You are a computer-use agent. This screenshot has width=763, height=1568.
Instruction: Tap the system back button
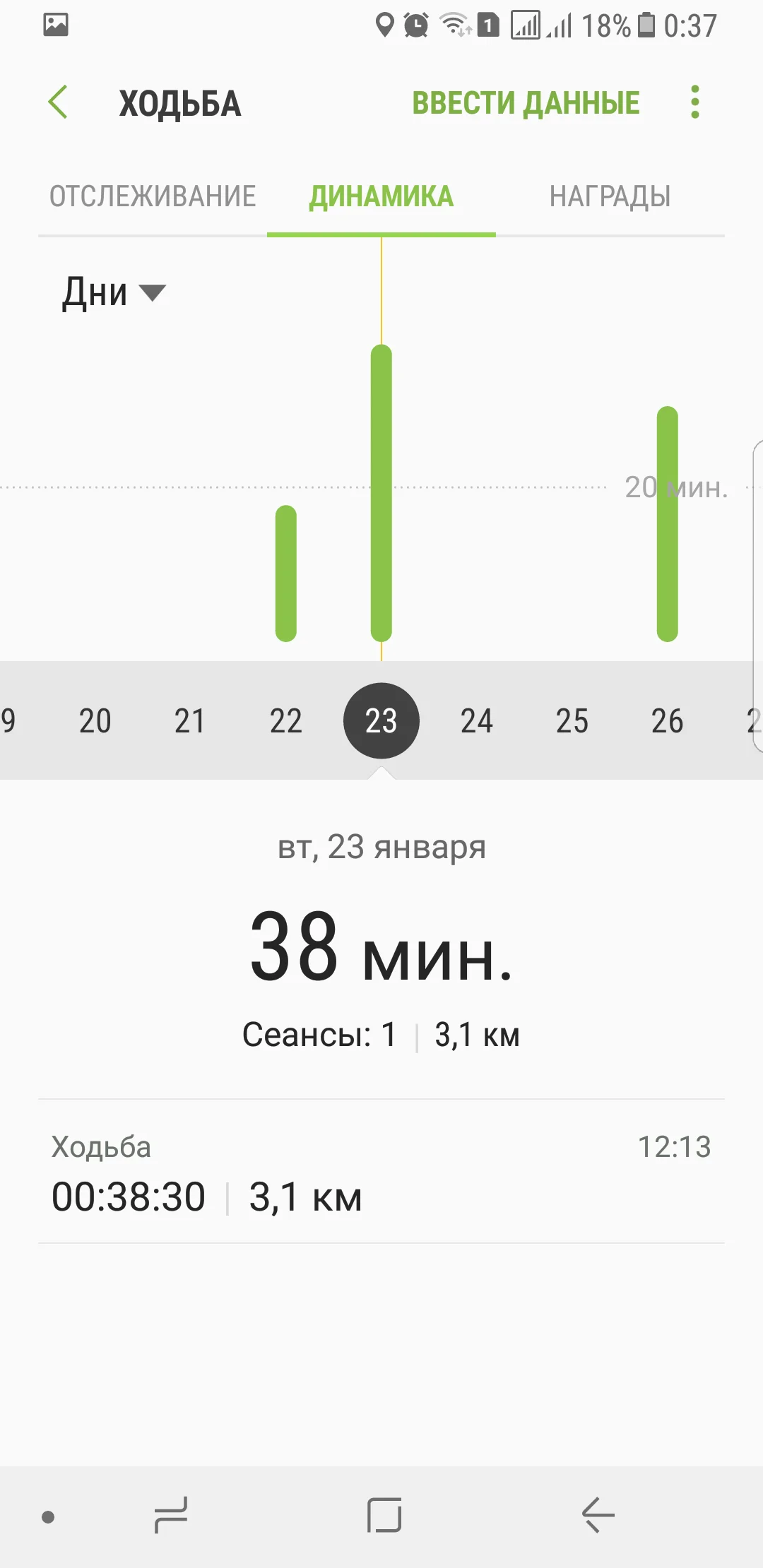coord(598,1516)
